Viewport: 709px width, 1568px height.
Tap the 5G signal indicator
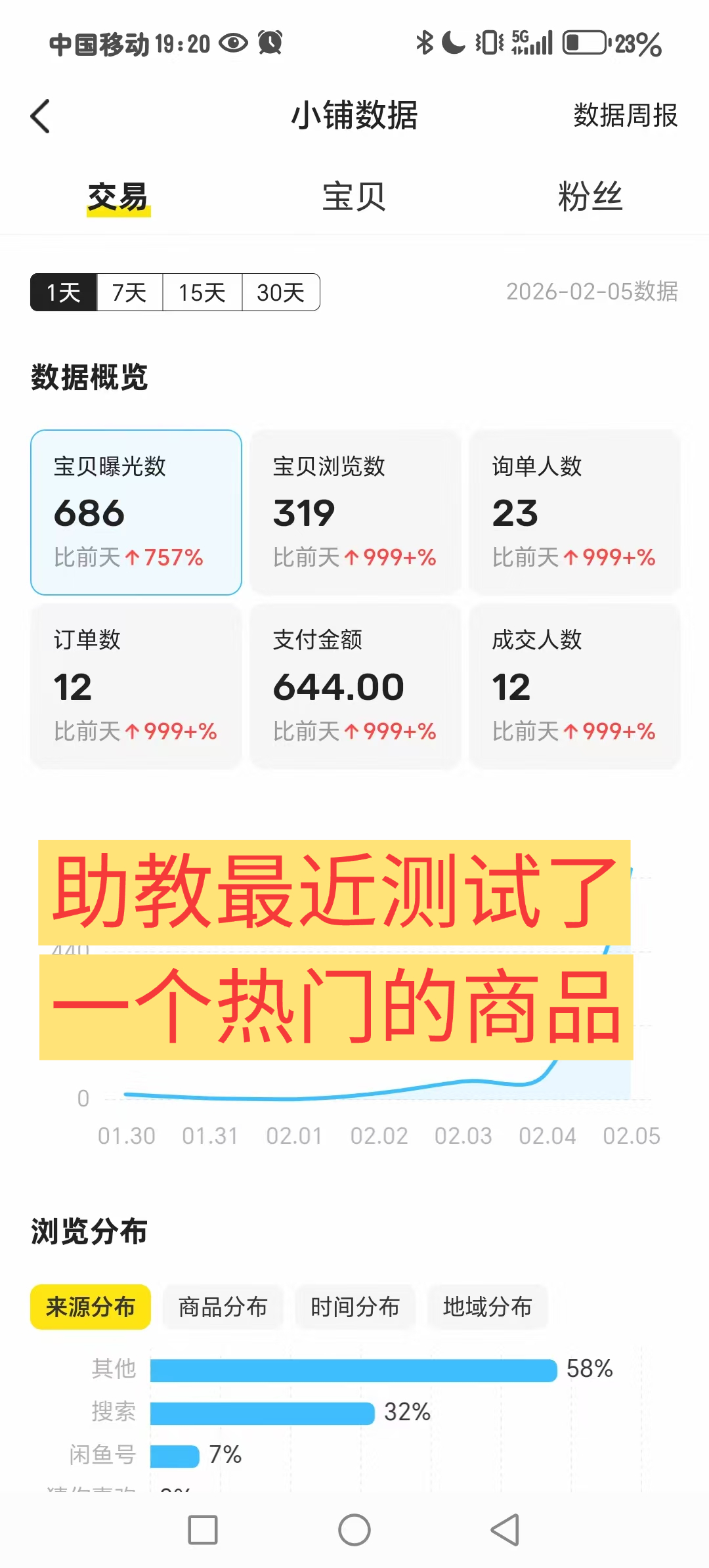click(532, 43)
